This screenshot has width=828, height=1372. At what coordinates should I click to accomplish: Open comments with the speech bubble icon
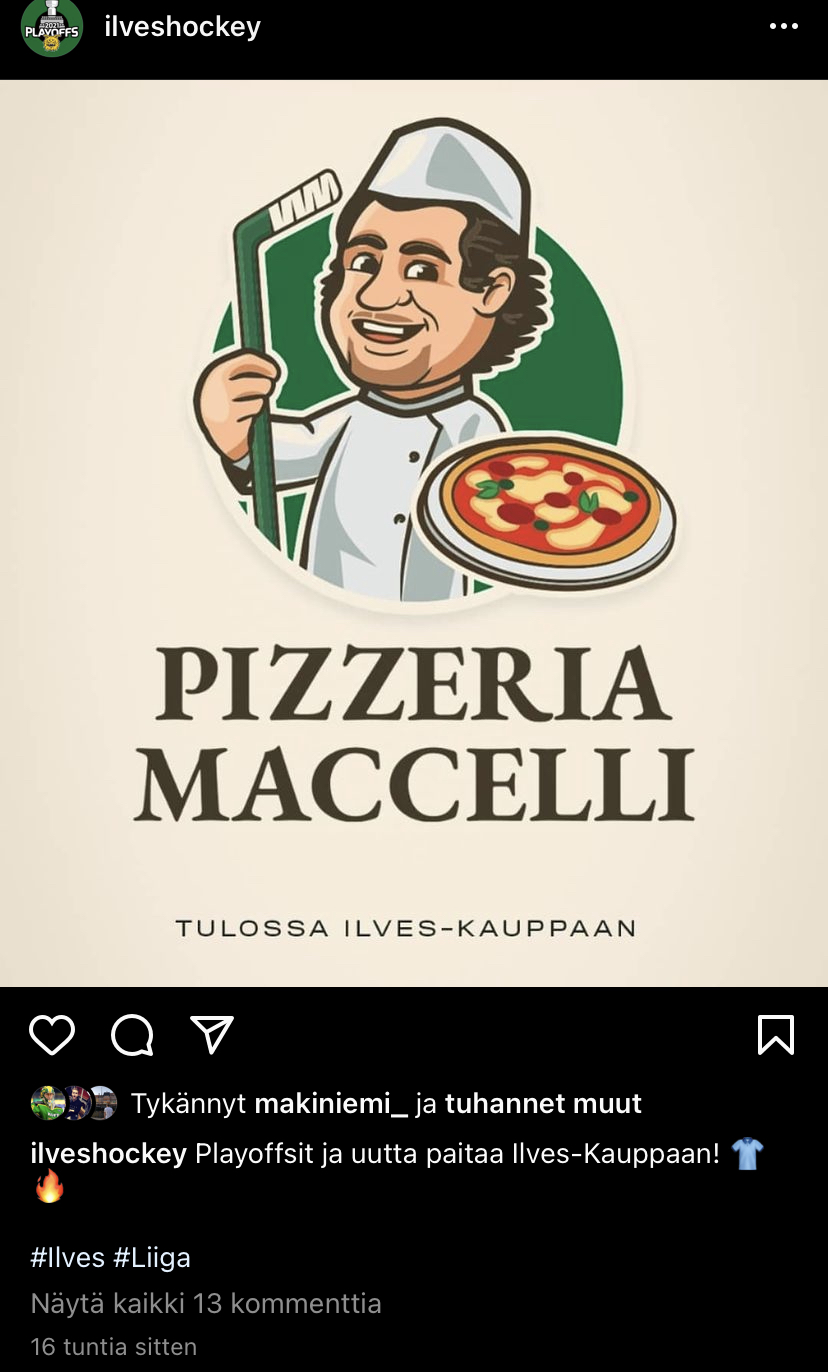coord(132,1035)
